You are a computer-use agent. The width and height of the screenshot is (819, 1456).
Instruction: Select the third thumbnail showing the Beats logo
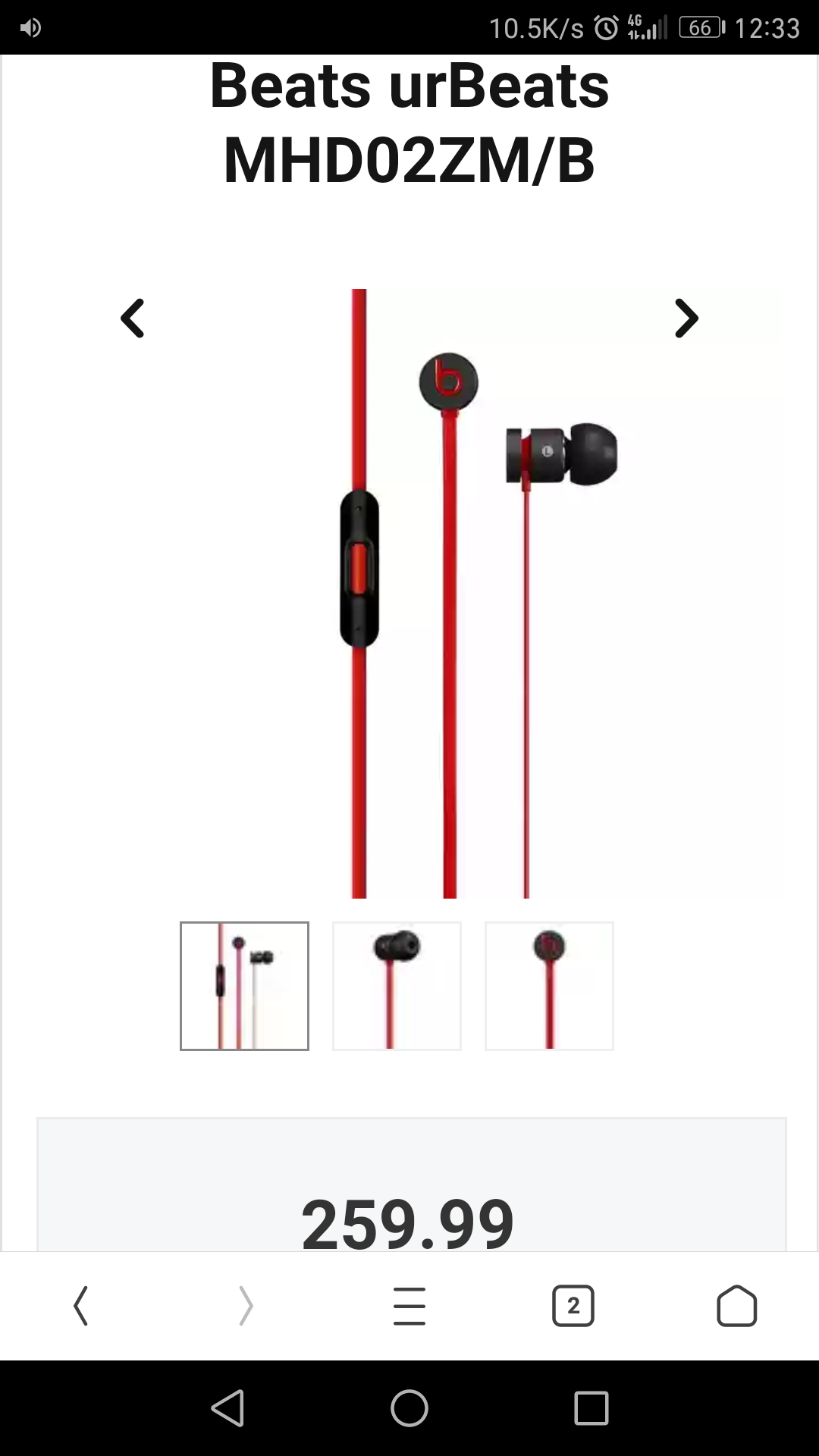549,986
